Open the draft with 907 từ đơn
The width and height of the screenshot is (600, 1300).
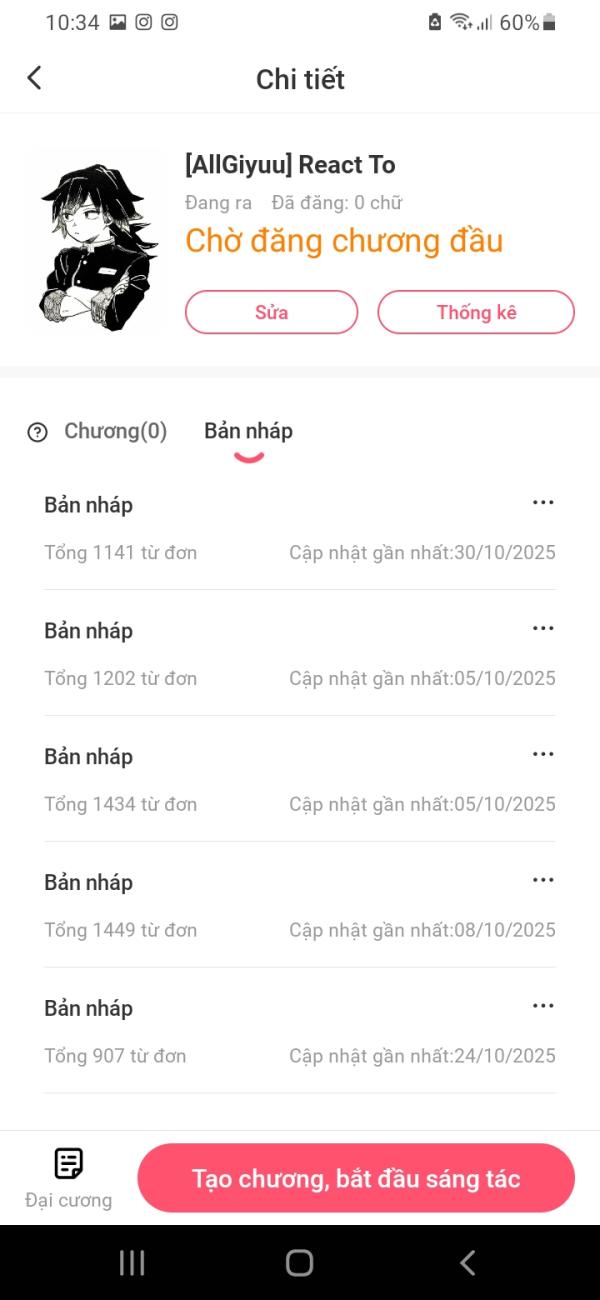click(x=300, y=1031)
